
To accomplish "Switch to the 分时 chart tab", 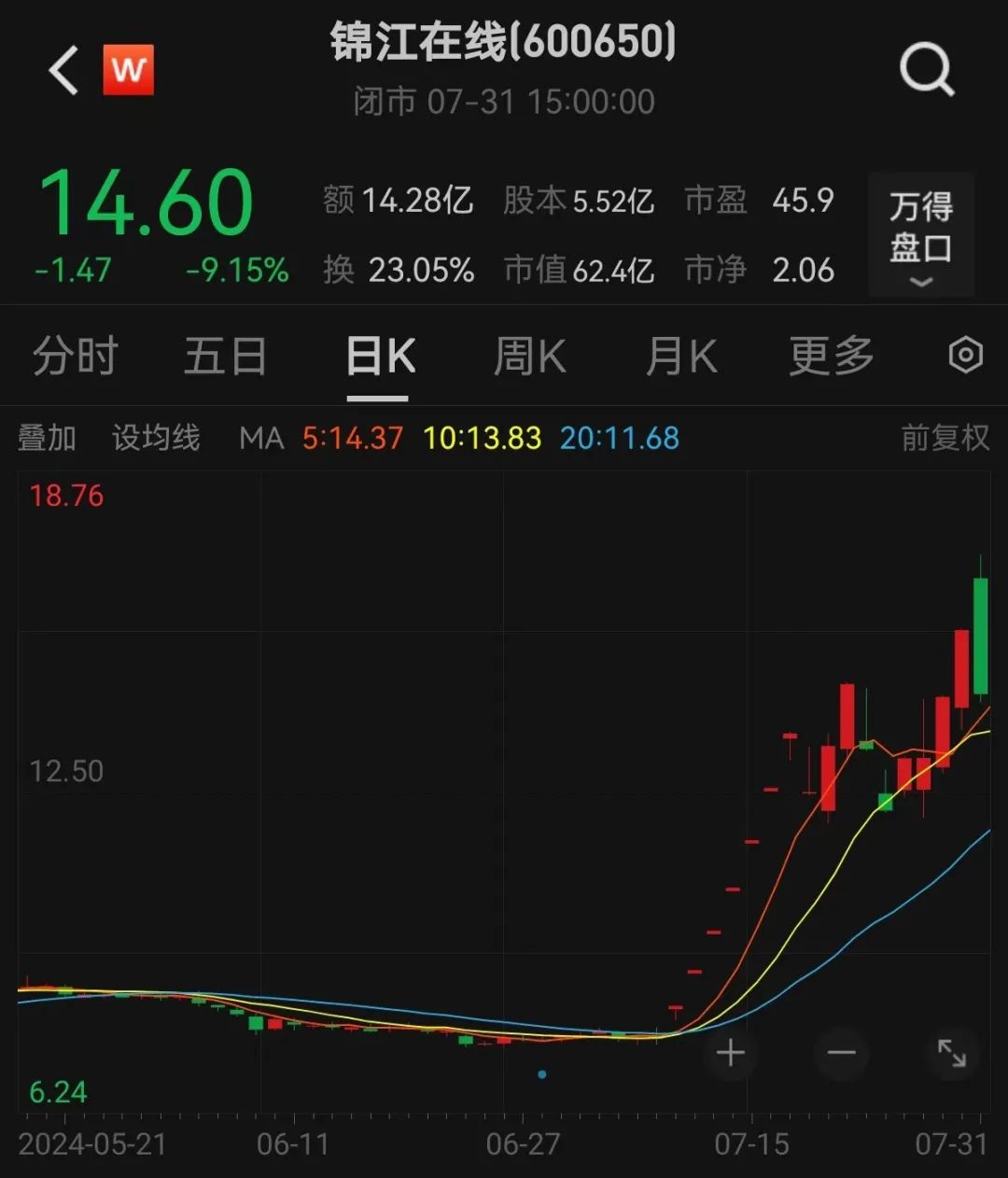I will [75, 357].
